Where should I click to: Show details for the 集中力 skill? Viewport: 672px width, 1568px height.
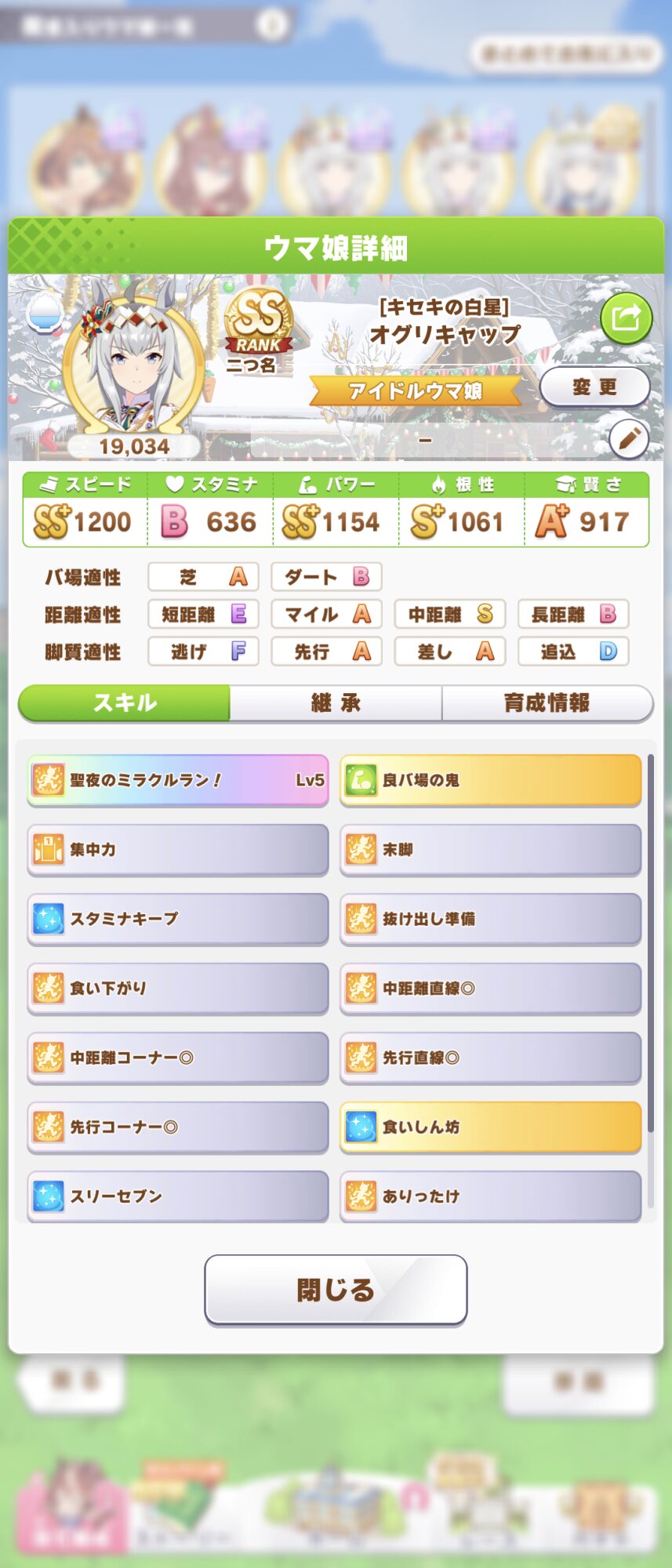pyautogui.click(x=178, y=849)
